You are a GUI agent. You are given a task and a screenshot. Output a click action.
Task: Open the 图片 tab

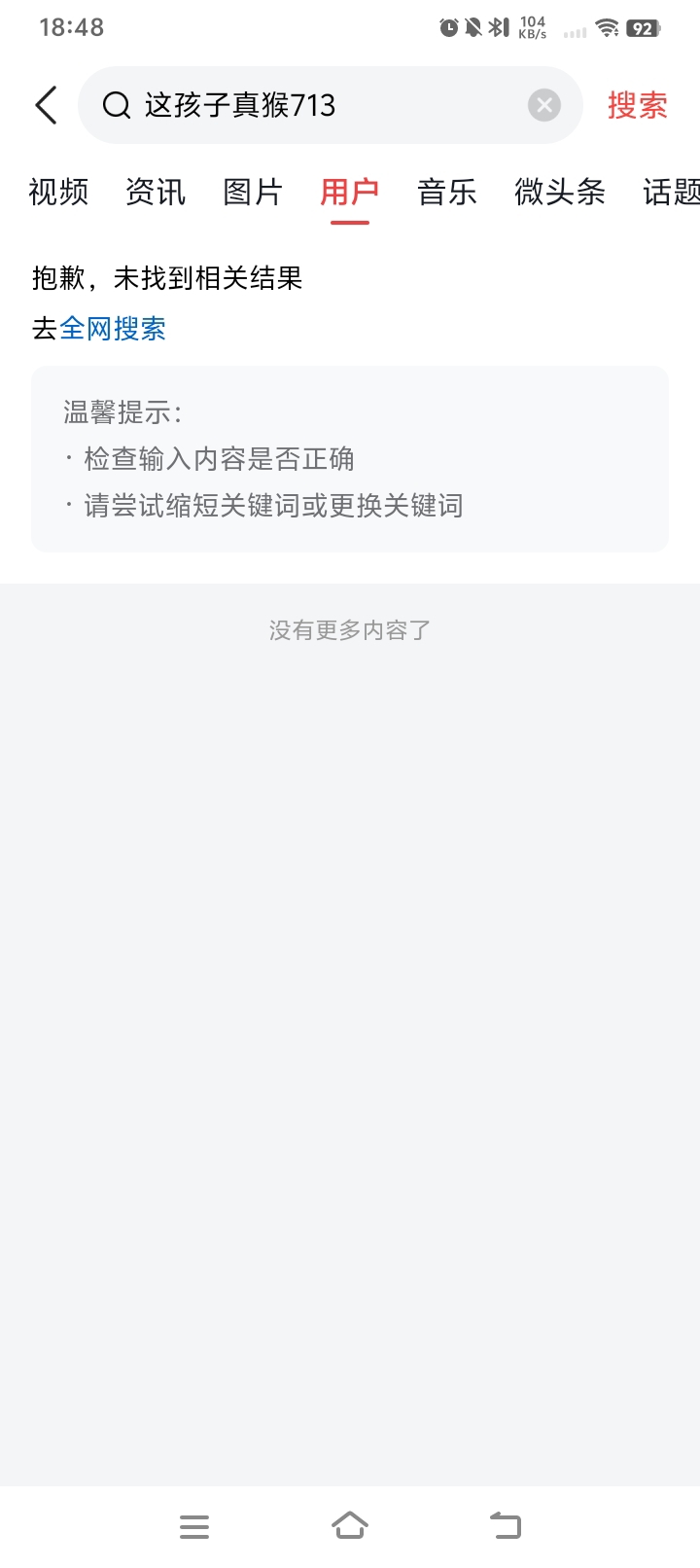(x=253, y=192)
